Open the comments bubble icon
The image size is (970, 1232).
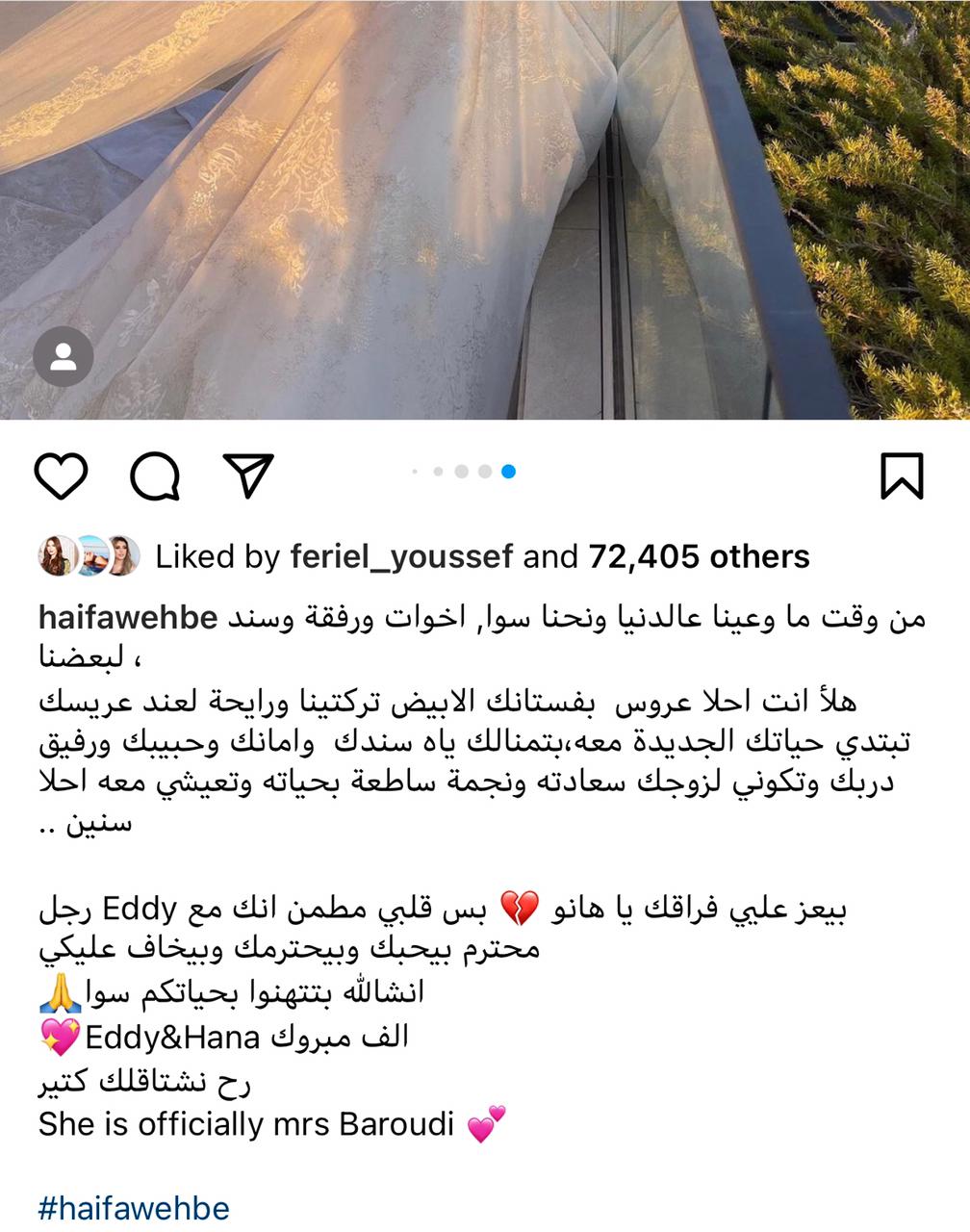[x=155, y=475]
